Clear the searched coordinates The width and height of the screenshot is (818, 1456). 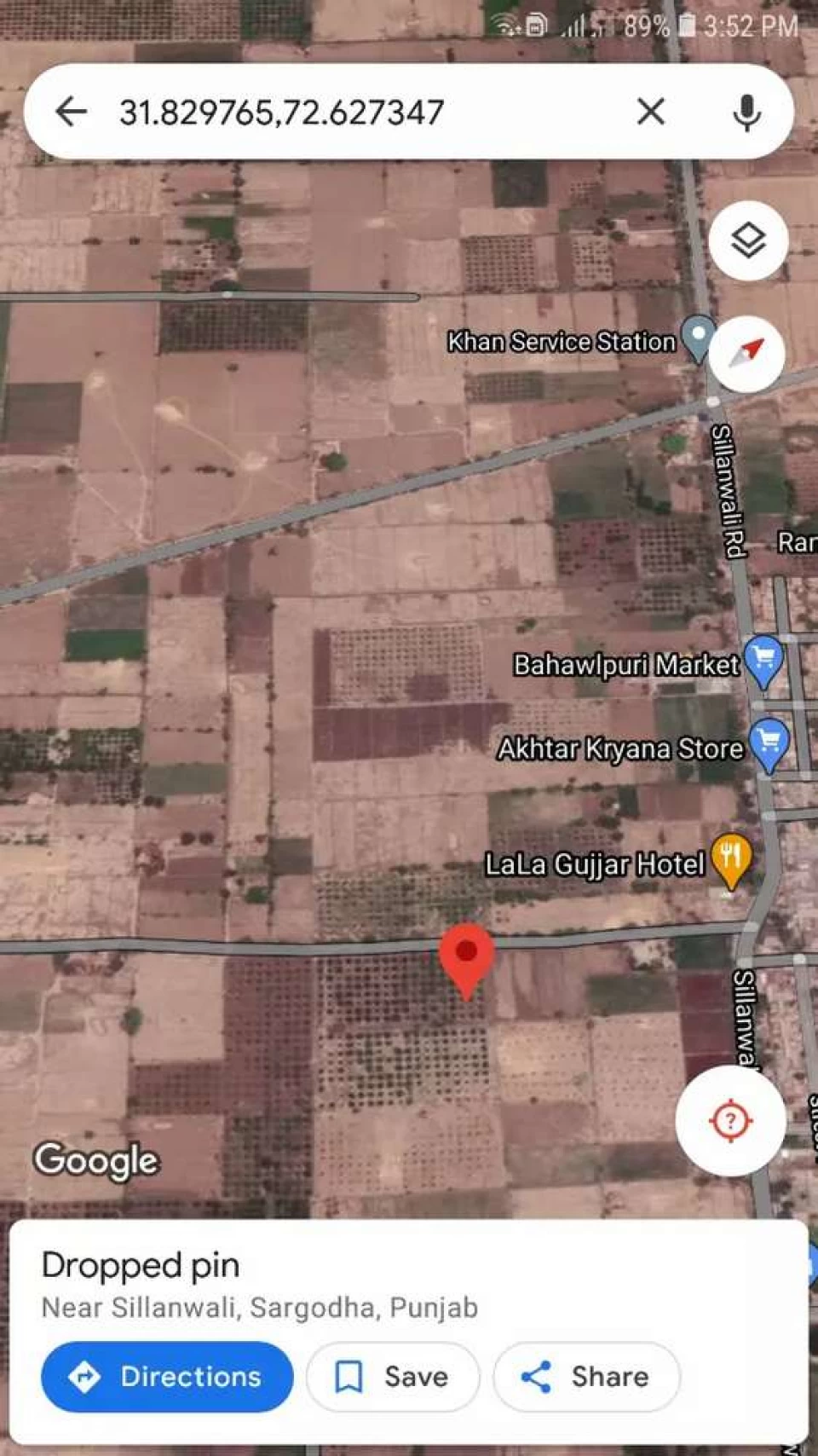pos(651,112)
